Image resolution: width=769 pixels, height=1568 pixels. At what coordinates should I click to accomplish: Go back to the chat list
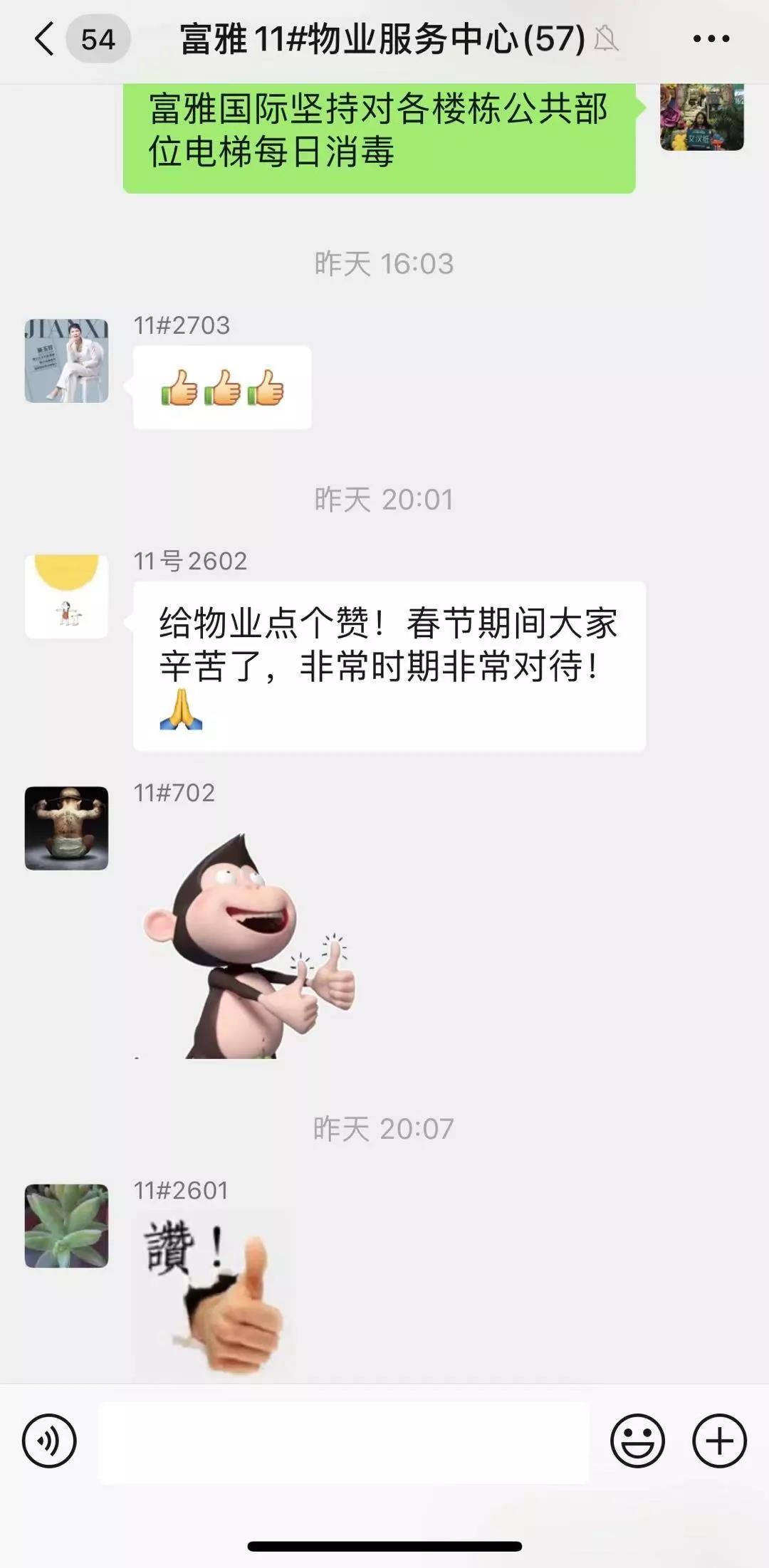44,38
